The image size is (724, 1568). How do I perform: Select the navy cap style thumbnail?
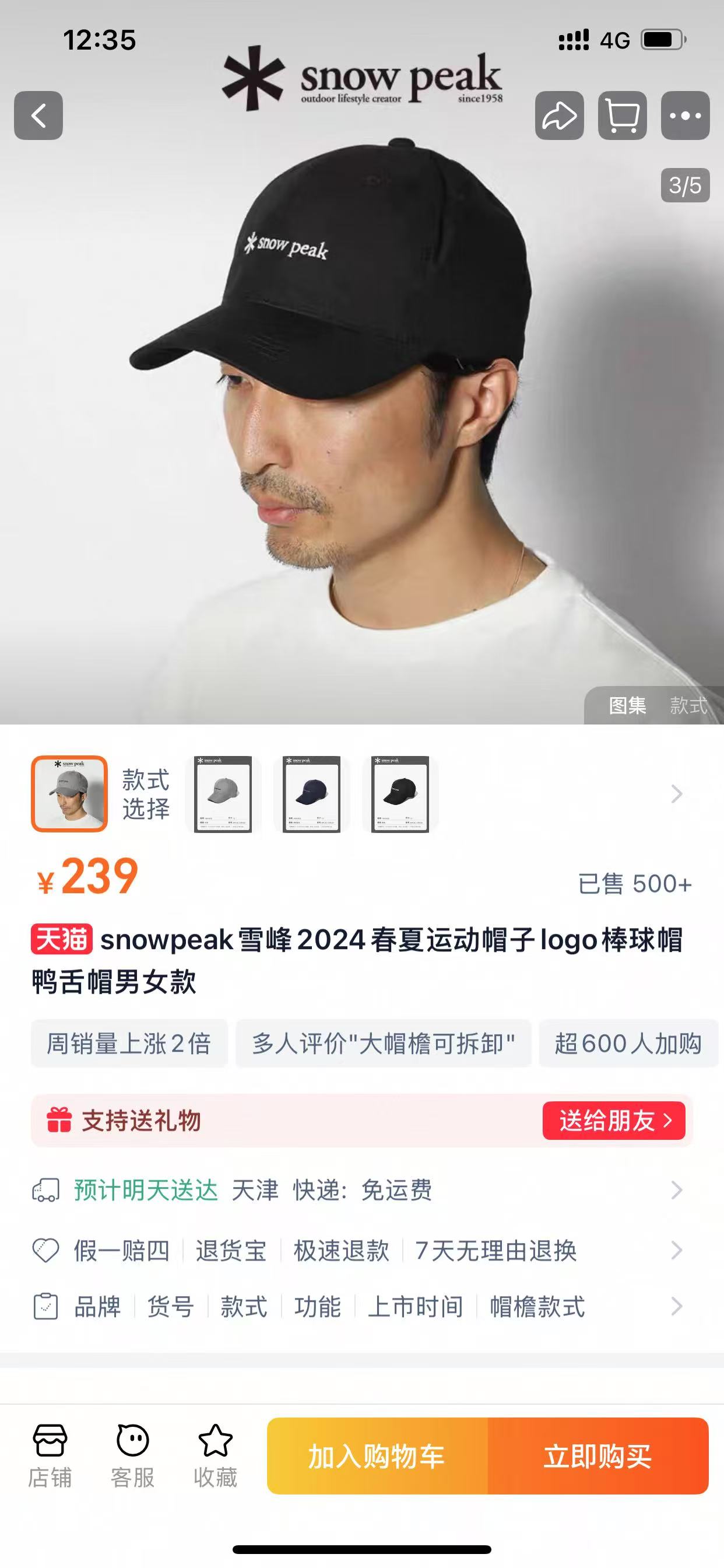311,794
